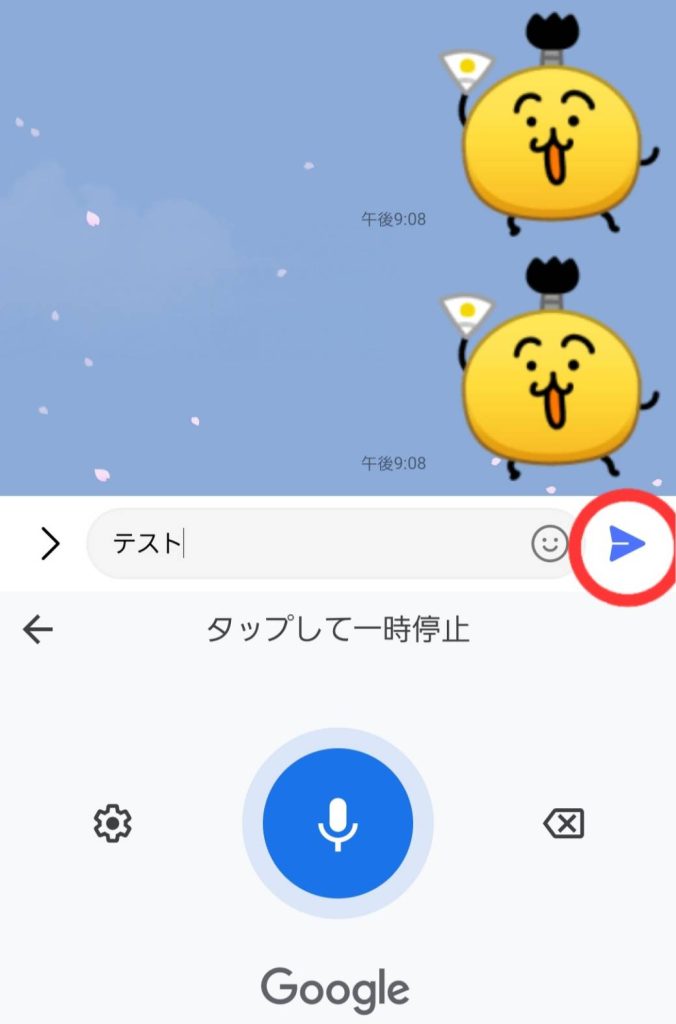Open voice typing settings gear
Screen dimensions: 676x1024
pyautogui.click(x=113, y=823)
